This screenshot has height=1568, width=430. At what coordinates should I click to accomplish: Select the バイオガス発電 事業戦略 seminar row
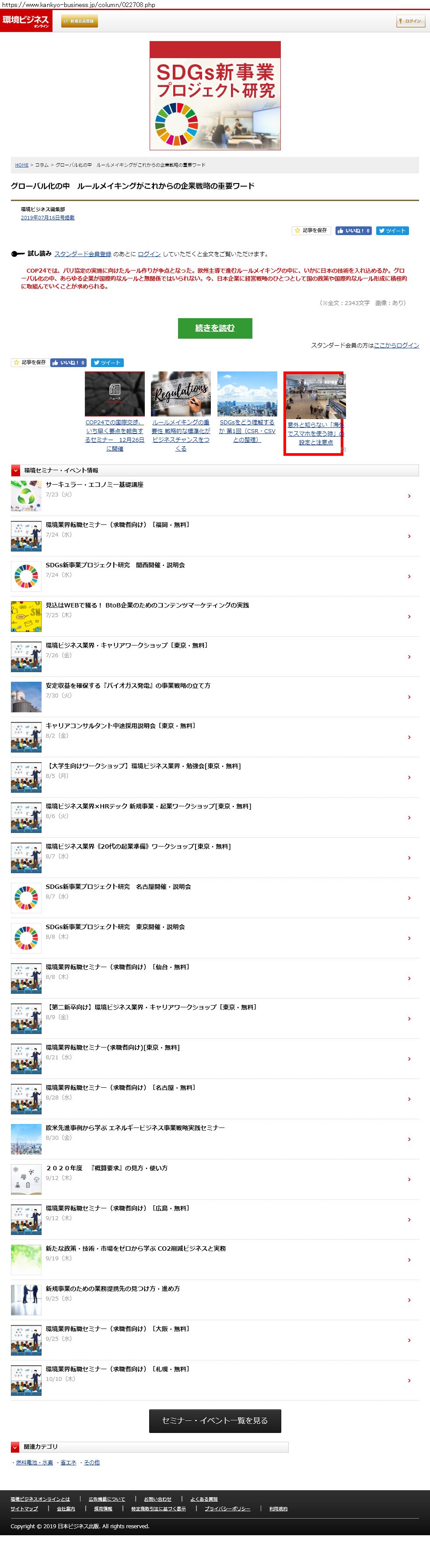128,685
